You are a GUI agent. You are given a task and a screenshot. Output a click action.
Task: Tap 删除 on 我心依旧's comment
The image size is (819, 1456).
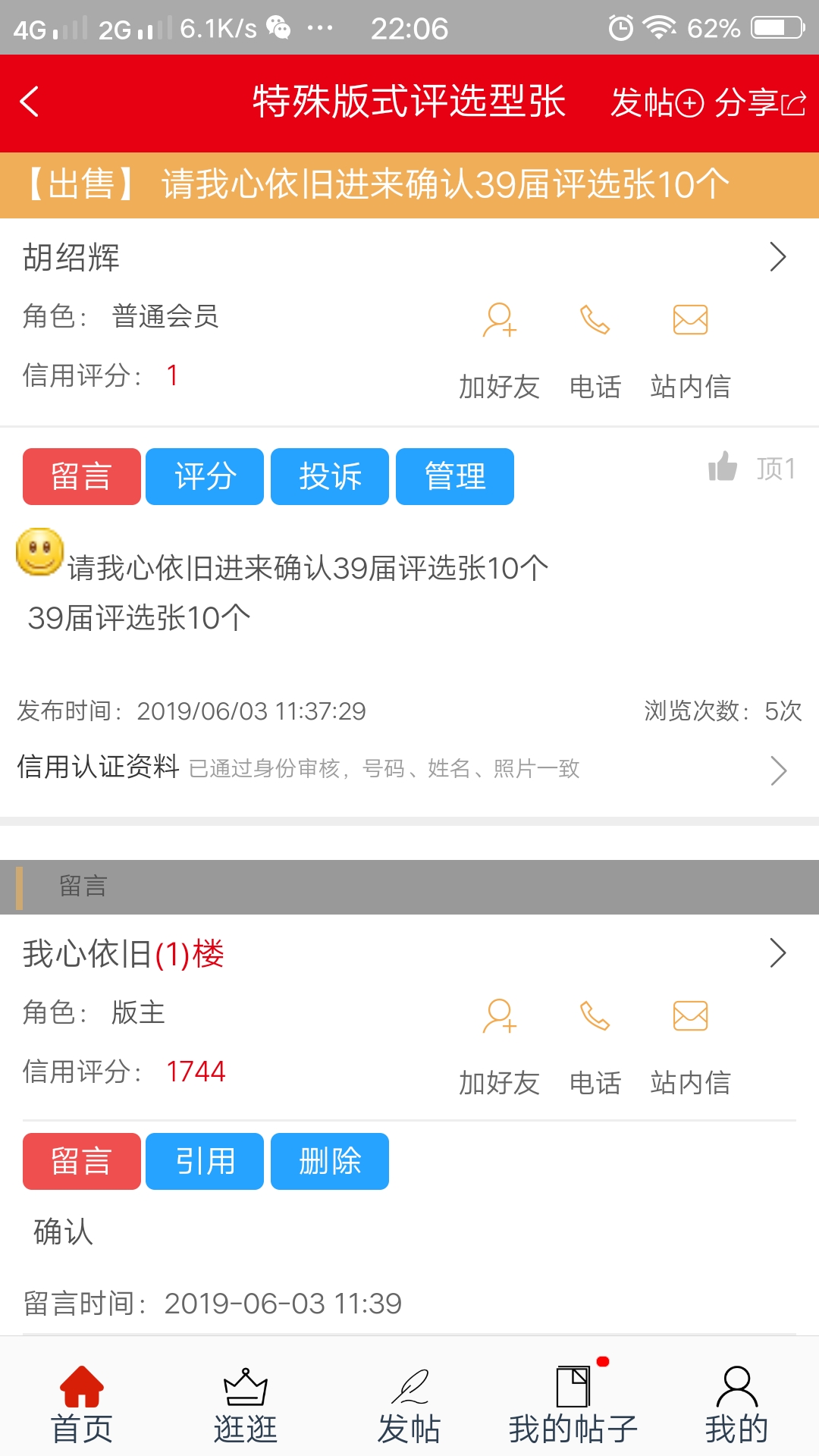tap(330, 1161)
